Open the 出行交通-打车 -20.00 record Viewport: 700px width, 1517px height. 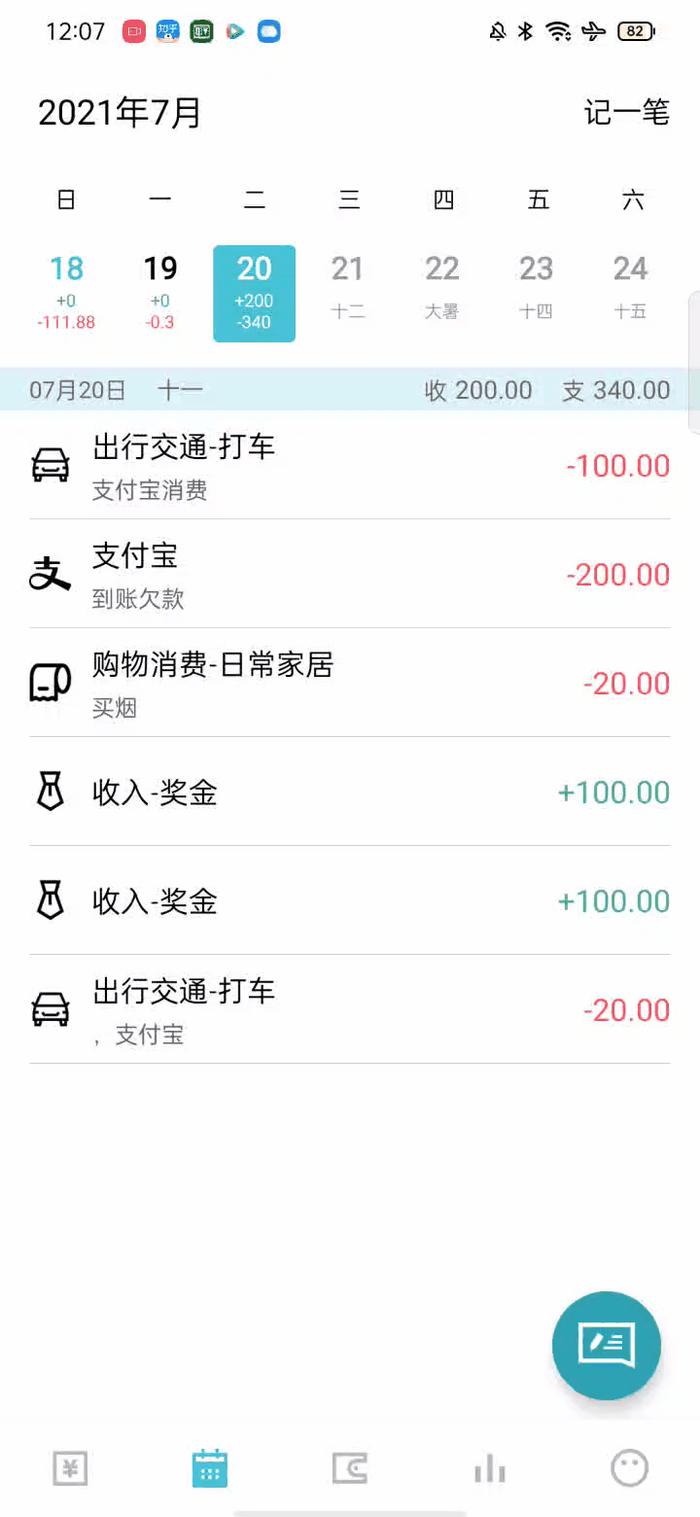(350, 1010)
